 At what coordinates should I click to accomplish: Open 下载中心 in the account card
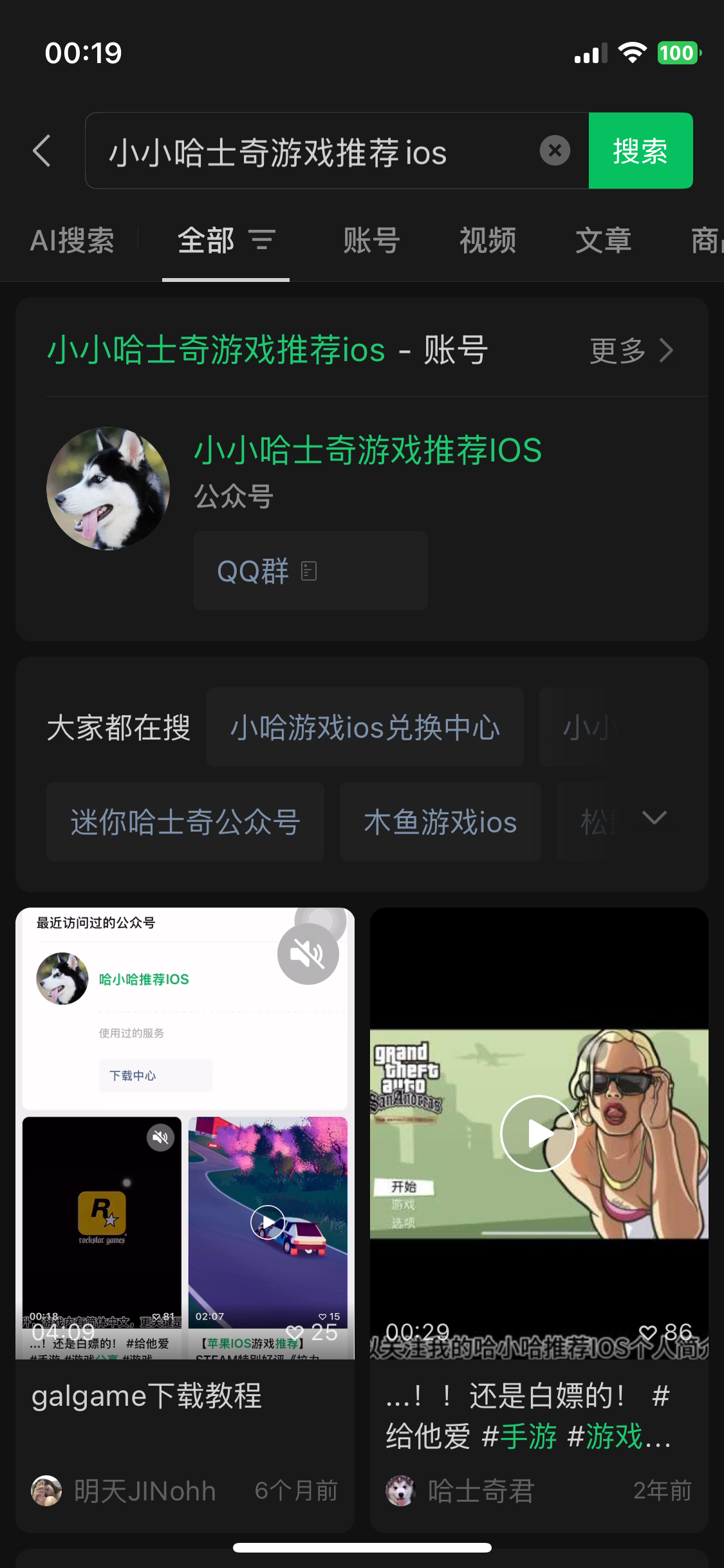point(154,1075)
